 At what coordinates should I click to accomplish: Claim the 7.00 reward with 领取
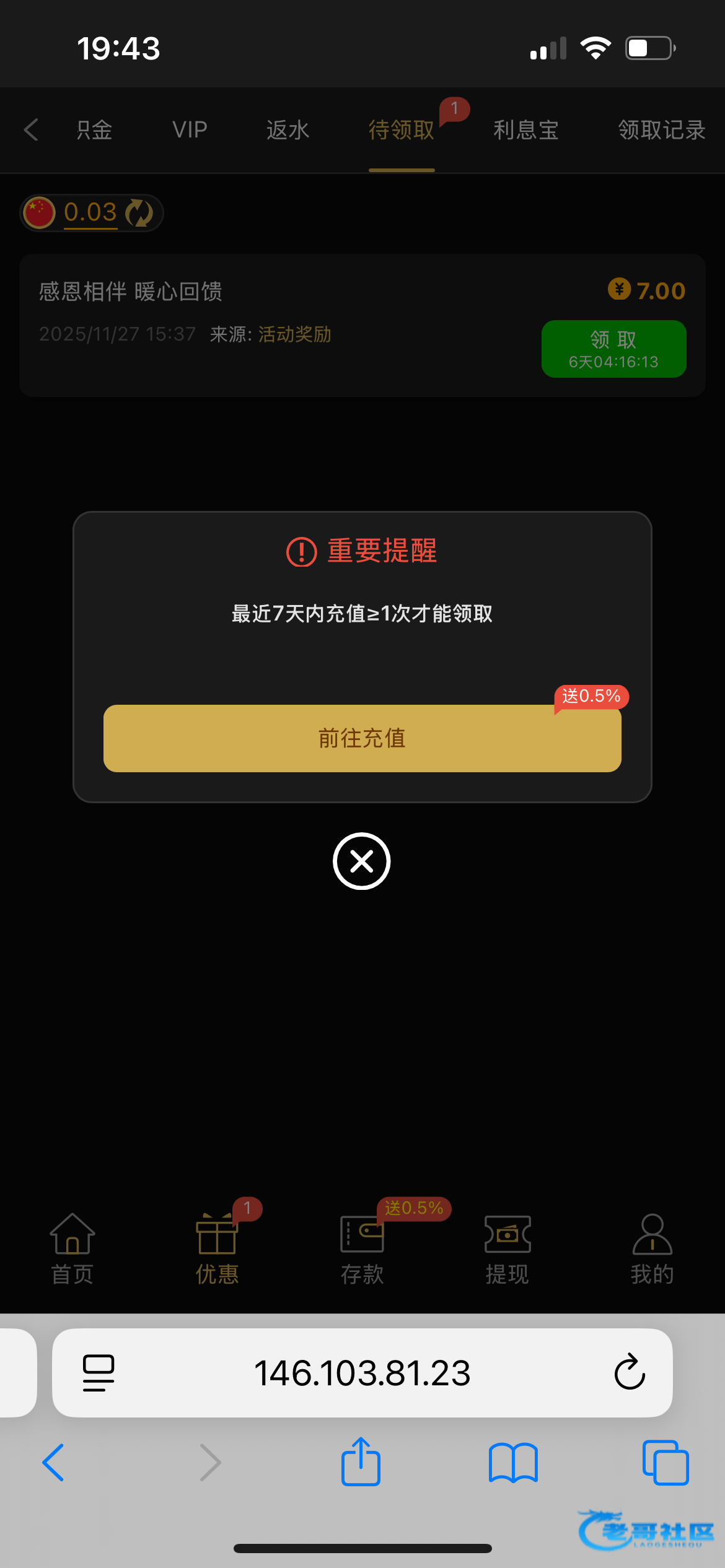(x=613, y=349)
